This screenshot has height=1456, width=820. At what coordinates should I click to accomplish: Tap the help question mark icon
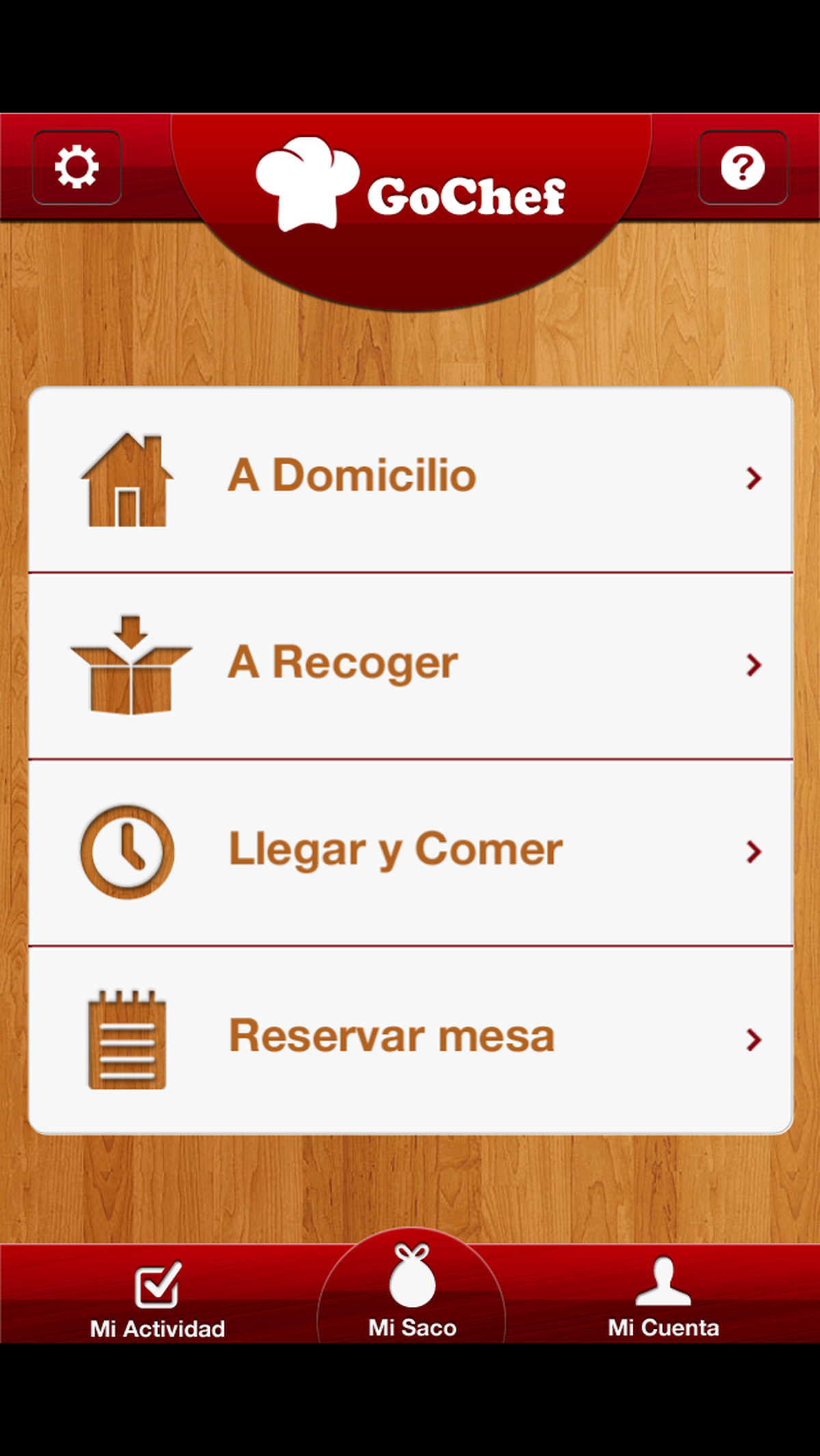point(742,166)
